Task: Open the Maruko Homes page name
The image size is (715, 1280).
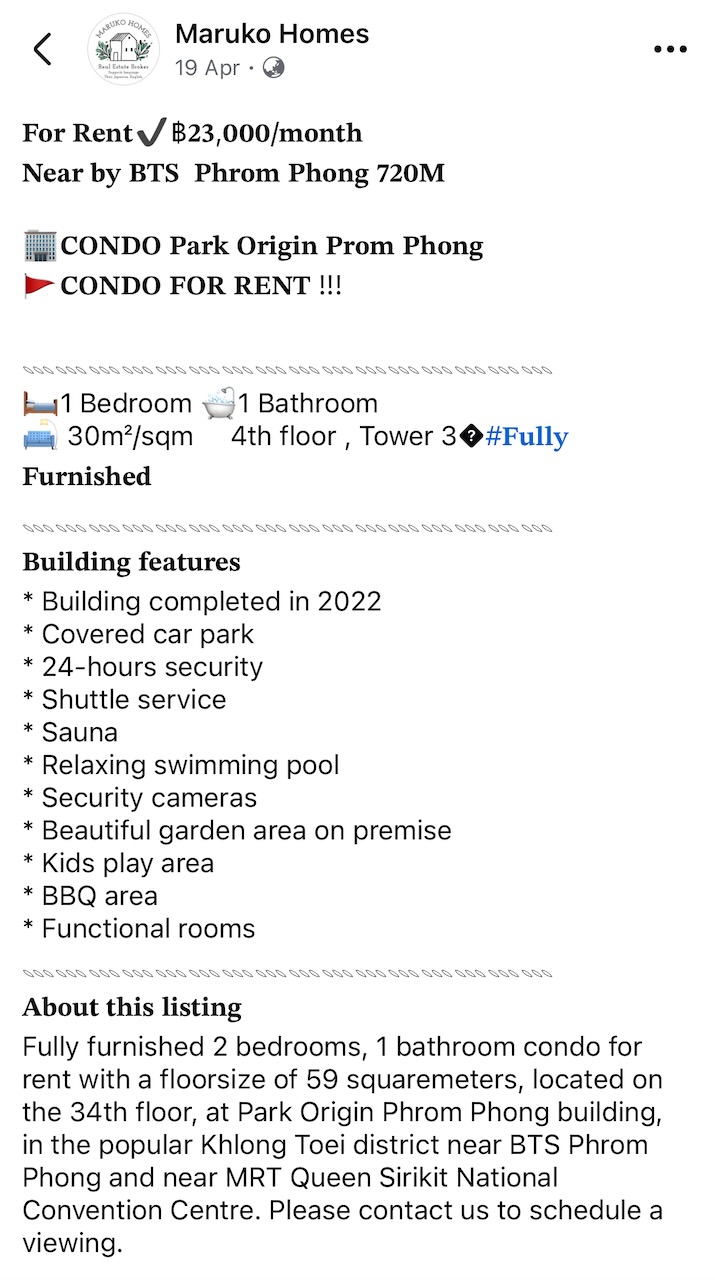Action: click(x=272, y=33)
